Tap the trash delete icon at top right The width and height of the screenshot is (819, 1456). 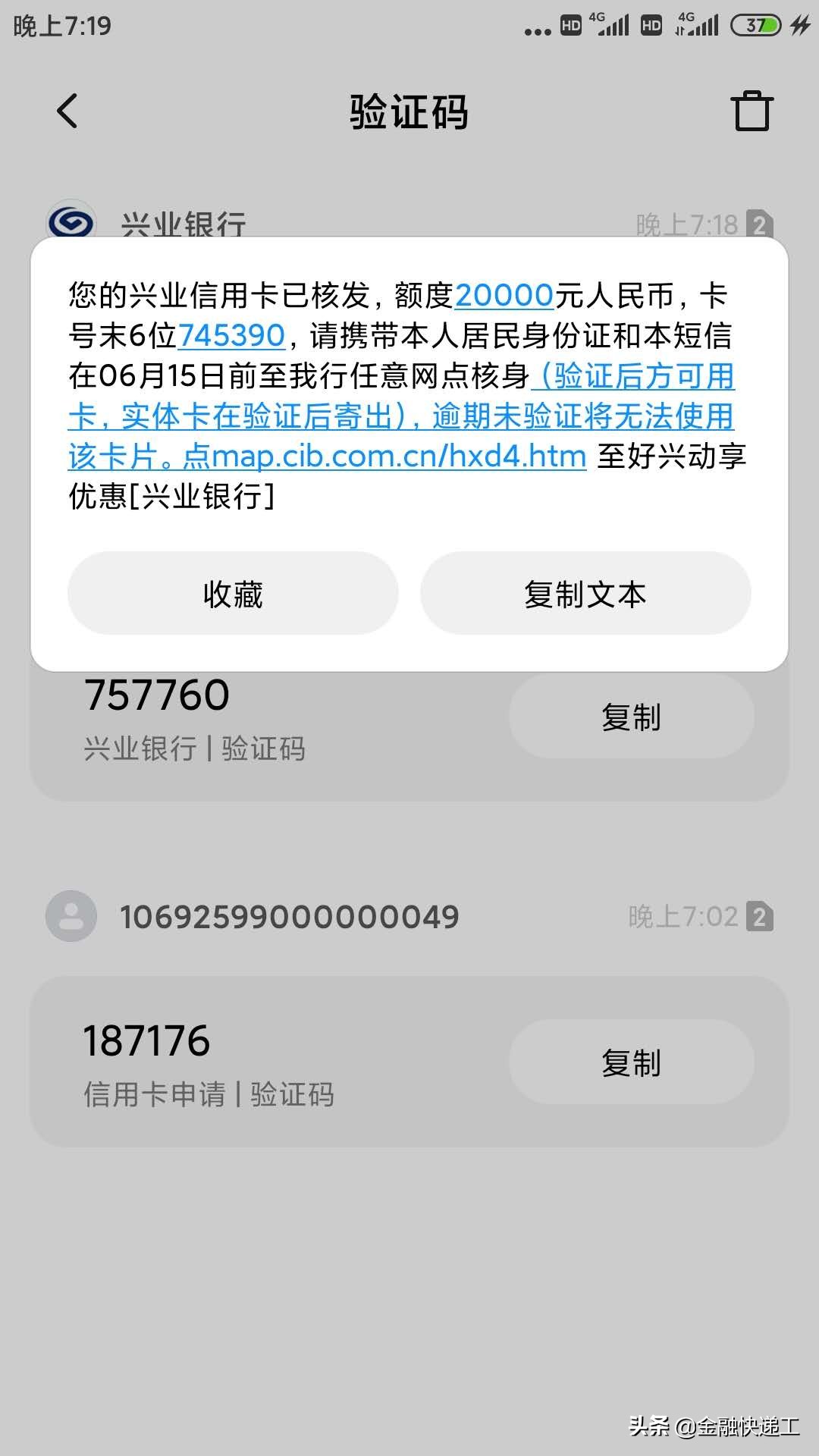point(752,110)
